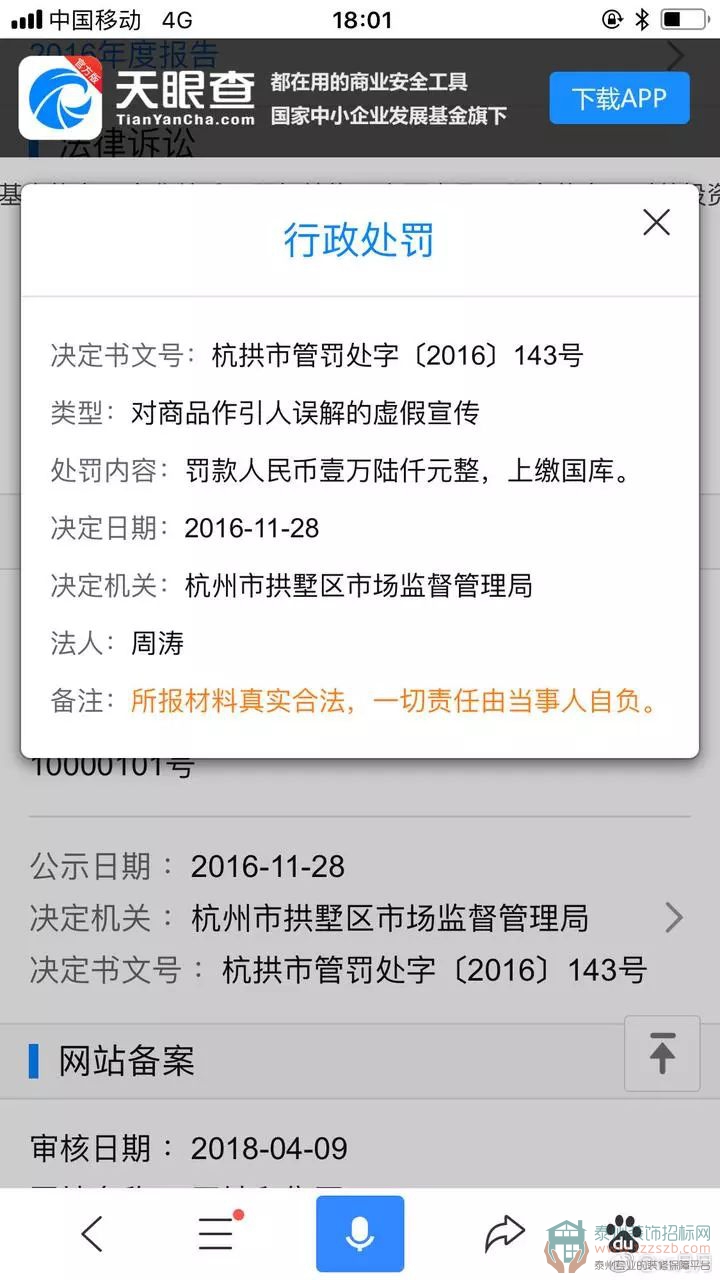Image resolution: width=720 pixels, height=1280 pixels.
Task: Jump to top with the up-arrow button
Action: tap(661, 1053)
